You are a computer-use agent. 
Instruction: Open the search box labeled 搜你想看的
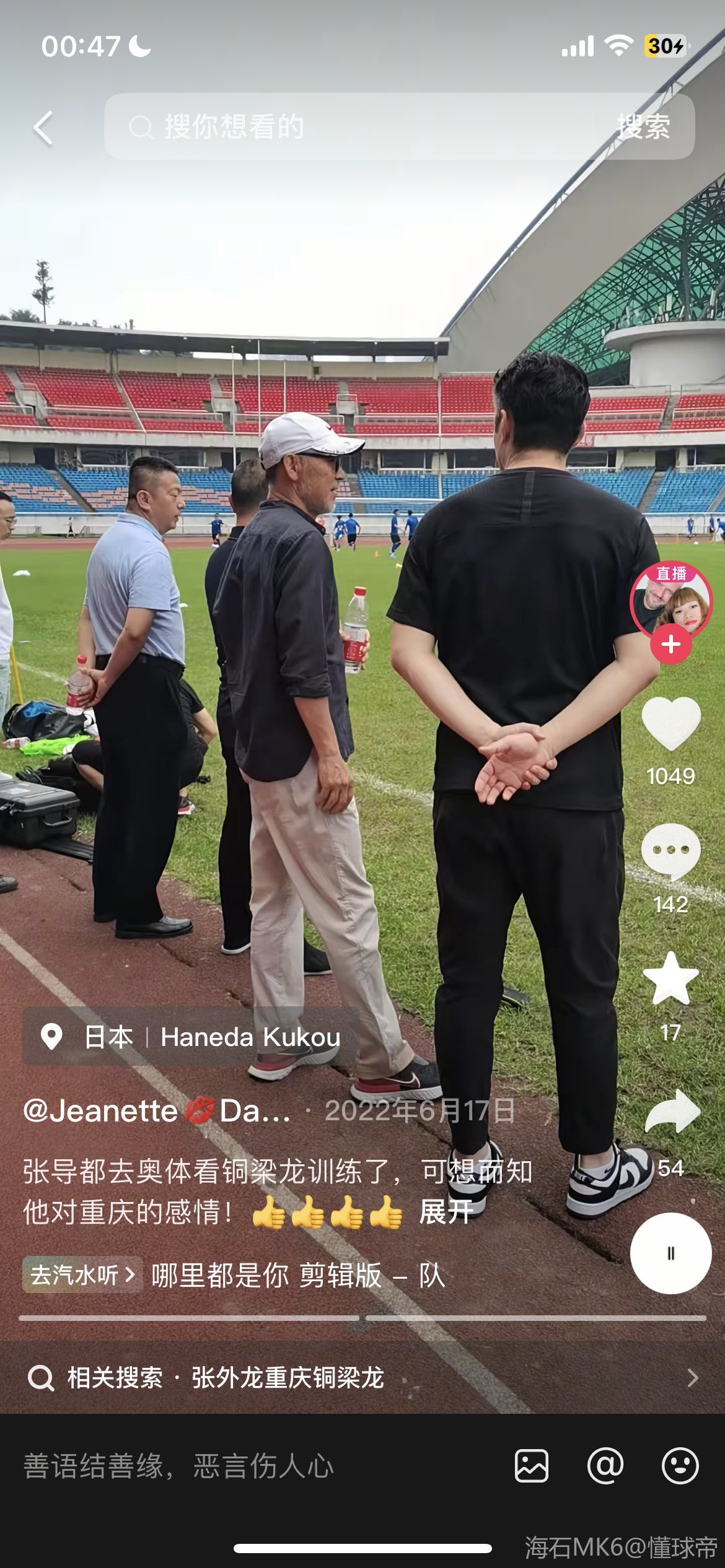[x=347, y=127]
